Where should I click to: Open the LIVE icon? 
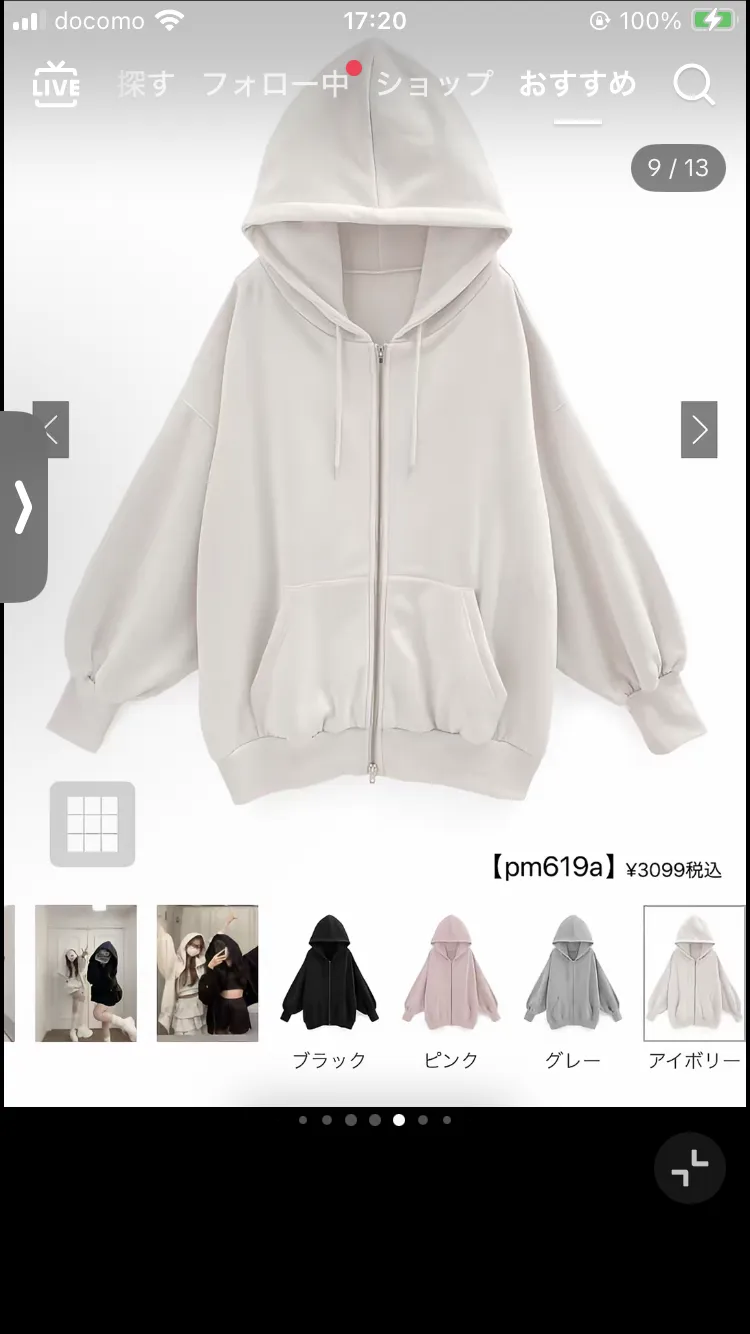56,84
